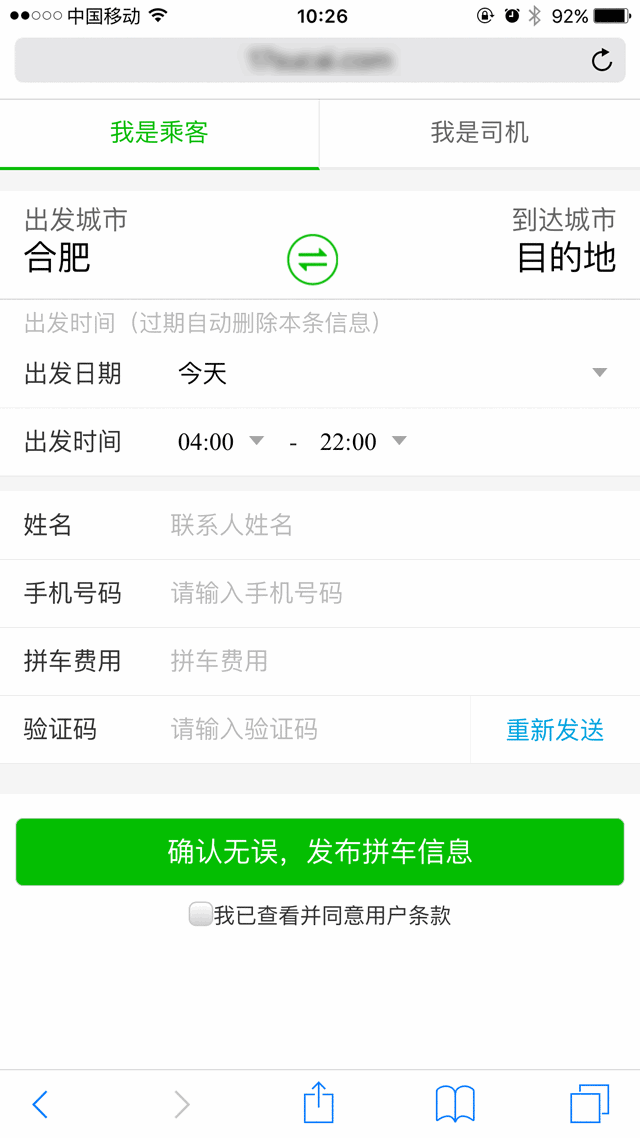Change the 04:00 start time
The height and width of the screenshot is (1138, 640).
[x=220, y=441]
